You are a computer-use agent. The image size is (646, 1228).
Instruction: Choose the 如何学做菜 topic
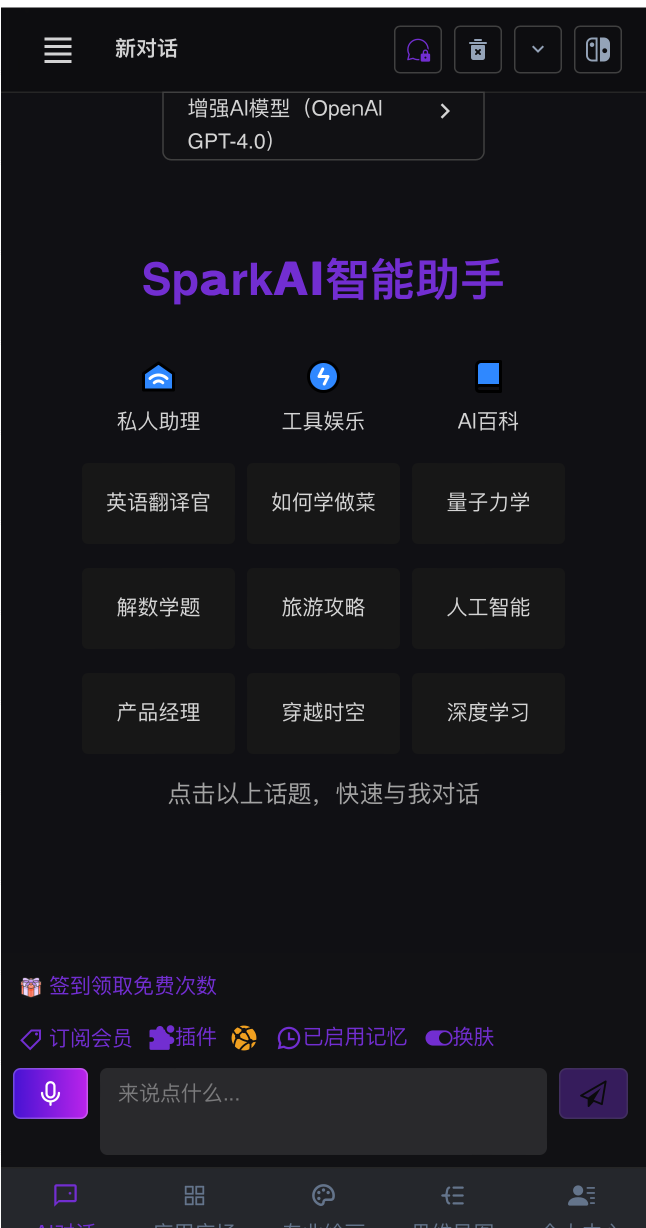pos(323,503)
